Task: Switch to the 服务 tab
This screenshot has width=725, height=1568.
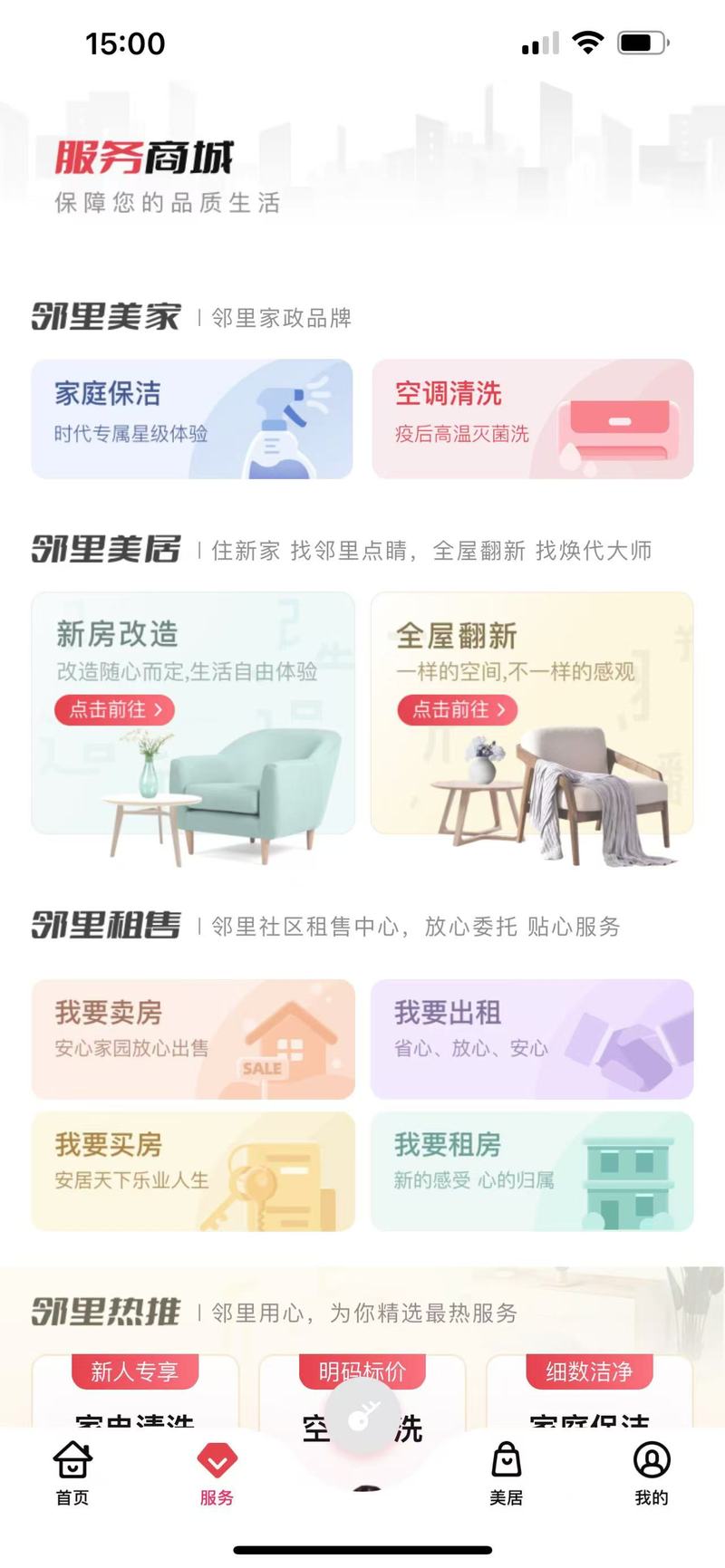Action: pos(217,1474)
